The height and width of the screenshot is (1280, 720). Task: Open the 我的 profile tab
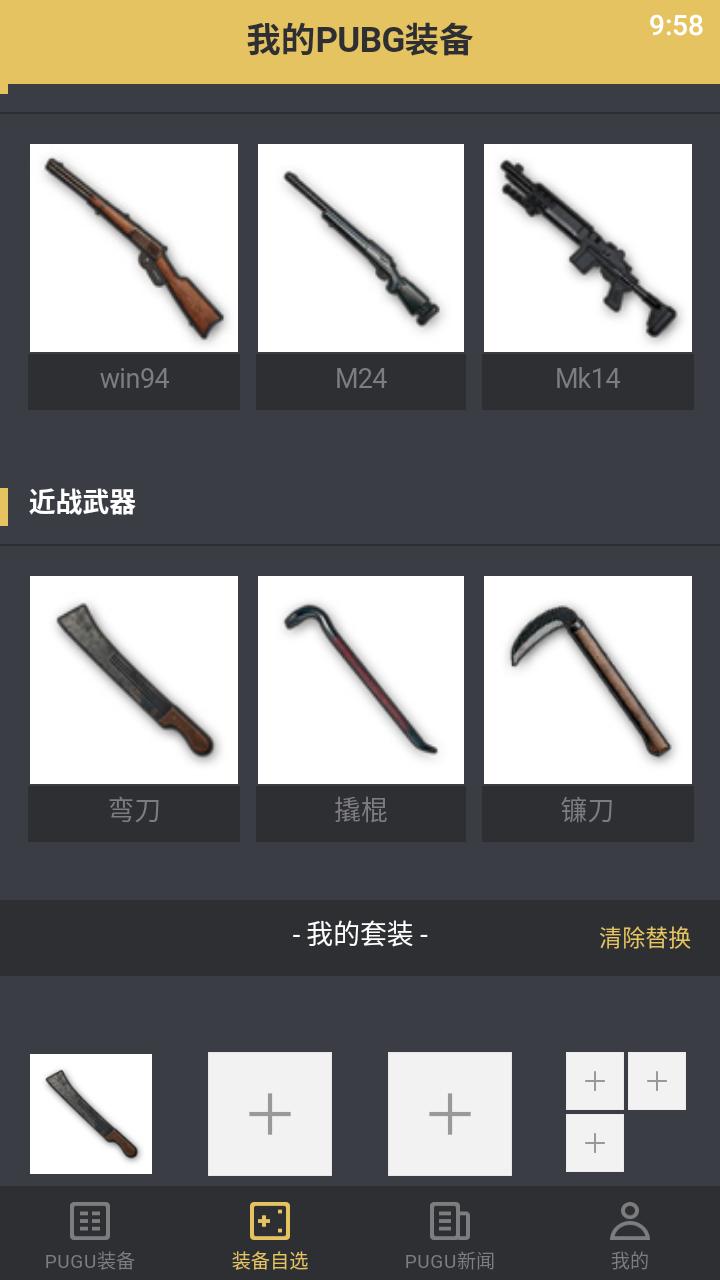(630, 1235)
